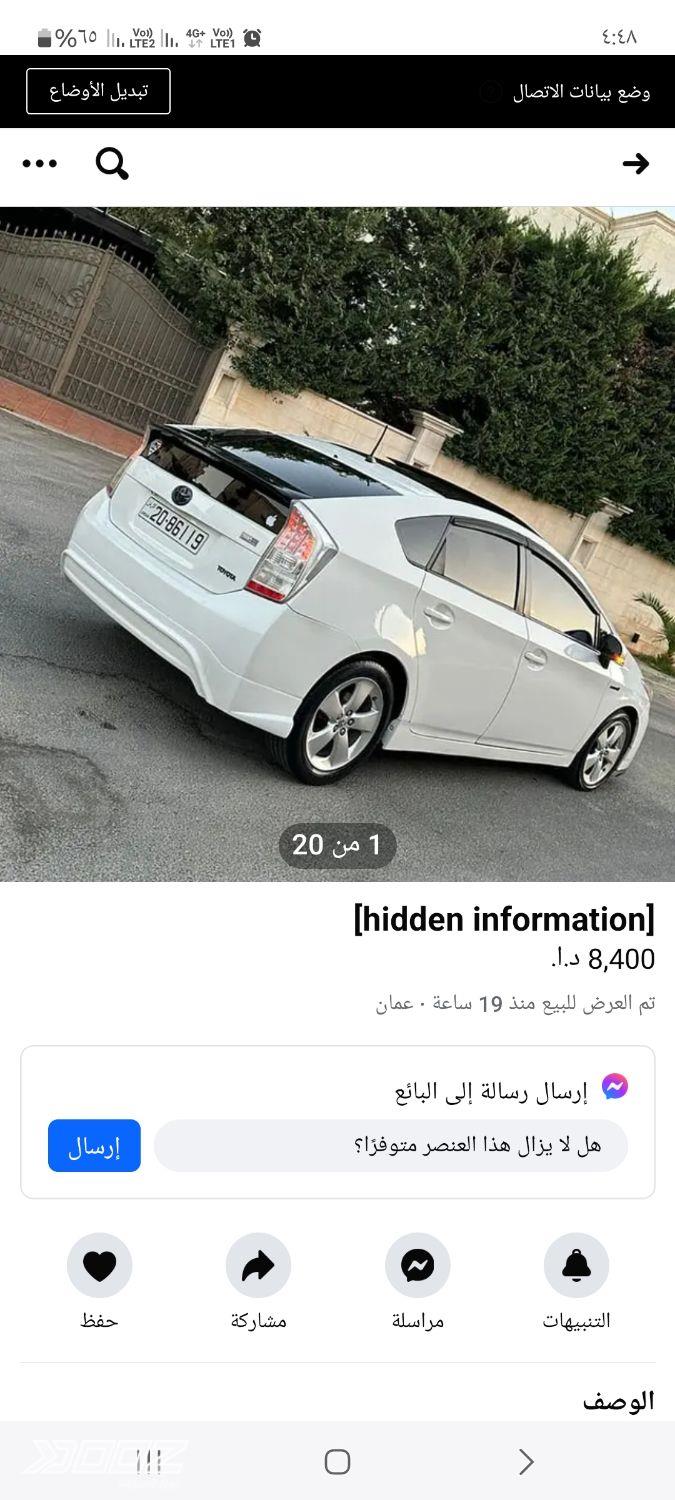Open the white Toyota Prius listing photo

tap(337, 544)
